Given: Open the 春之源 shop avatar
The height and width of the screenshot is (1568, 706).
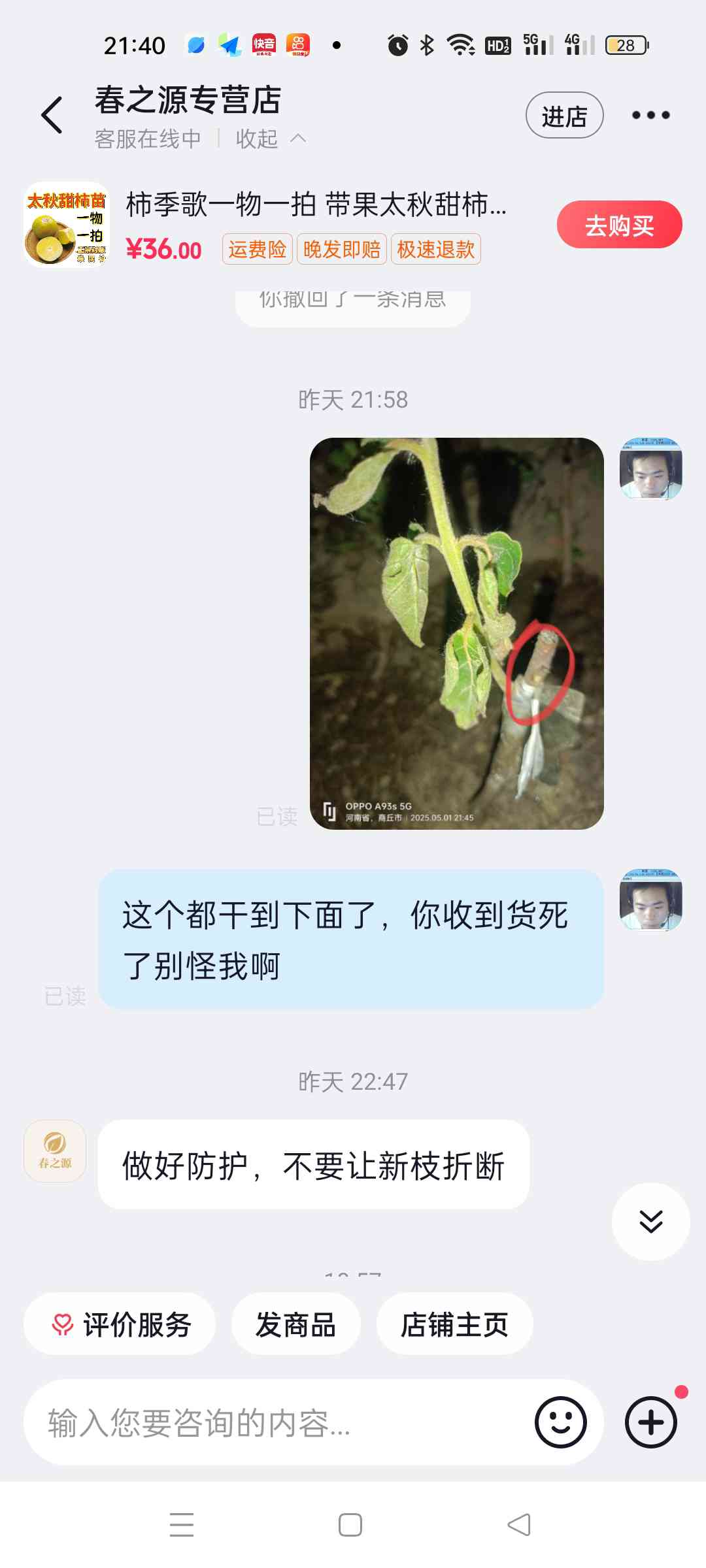Looking at the screenshot, I should [55, 1151].
